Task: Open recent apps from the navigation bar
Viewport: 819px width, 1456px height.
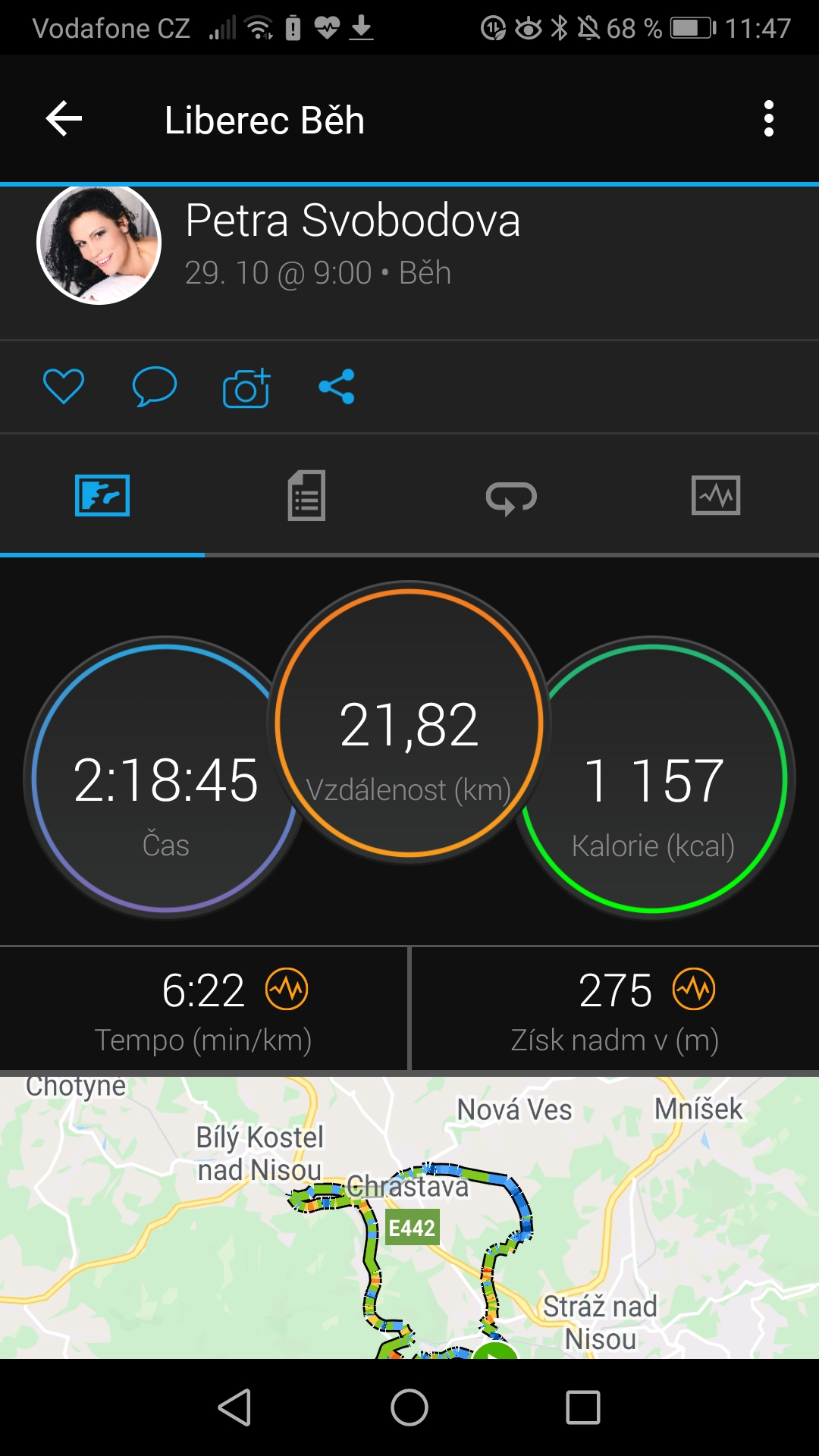Action: point(583,1408)
